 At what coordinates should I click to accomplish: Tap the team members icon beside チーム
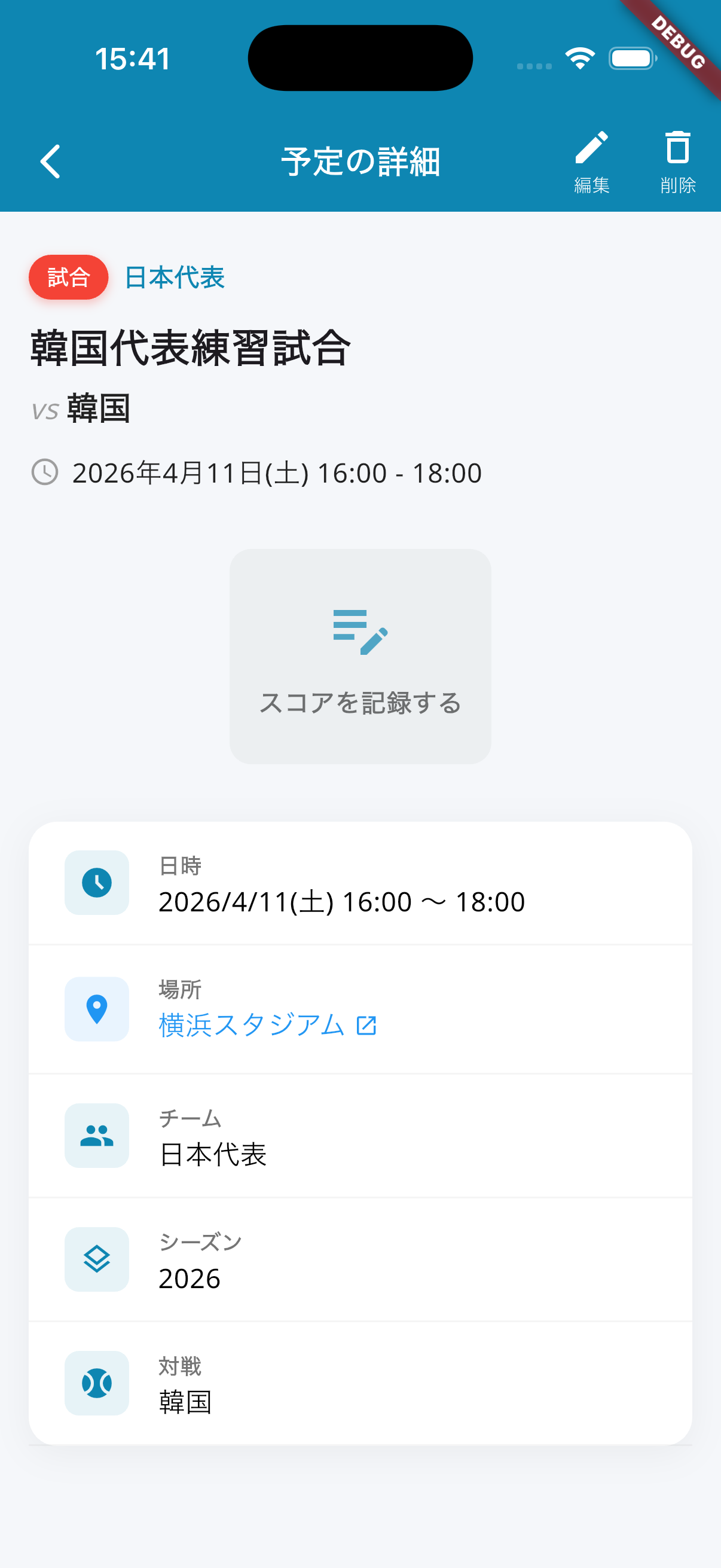pos(96,1137)
